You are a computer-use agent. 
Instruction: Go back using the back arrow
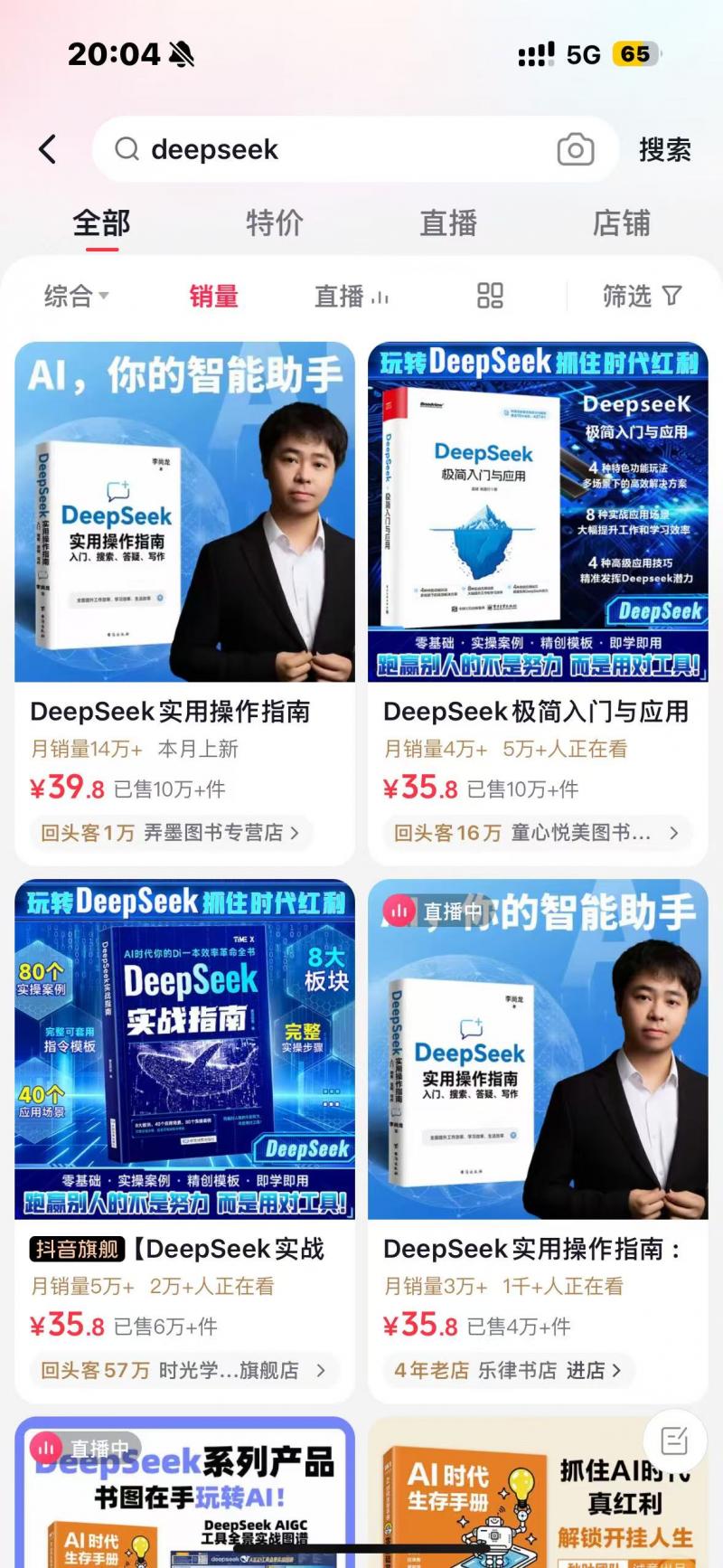point(48,149)
